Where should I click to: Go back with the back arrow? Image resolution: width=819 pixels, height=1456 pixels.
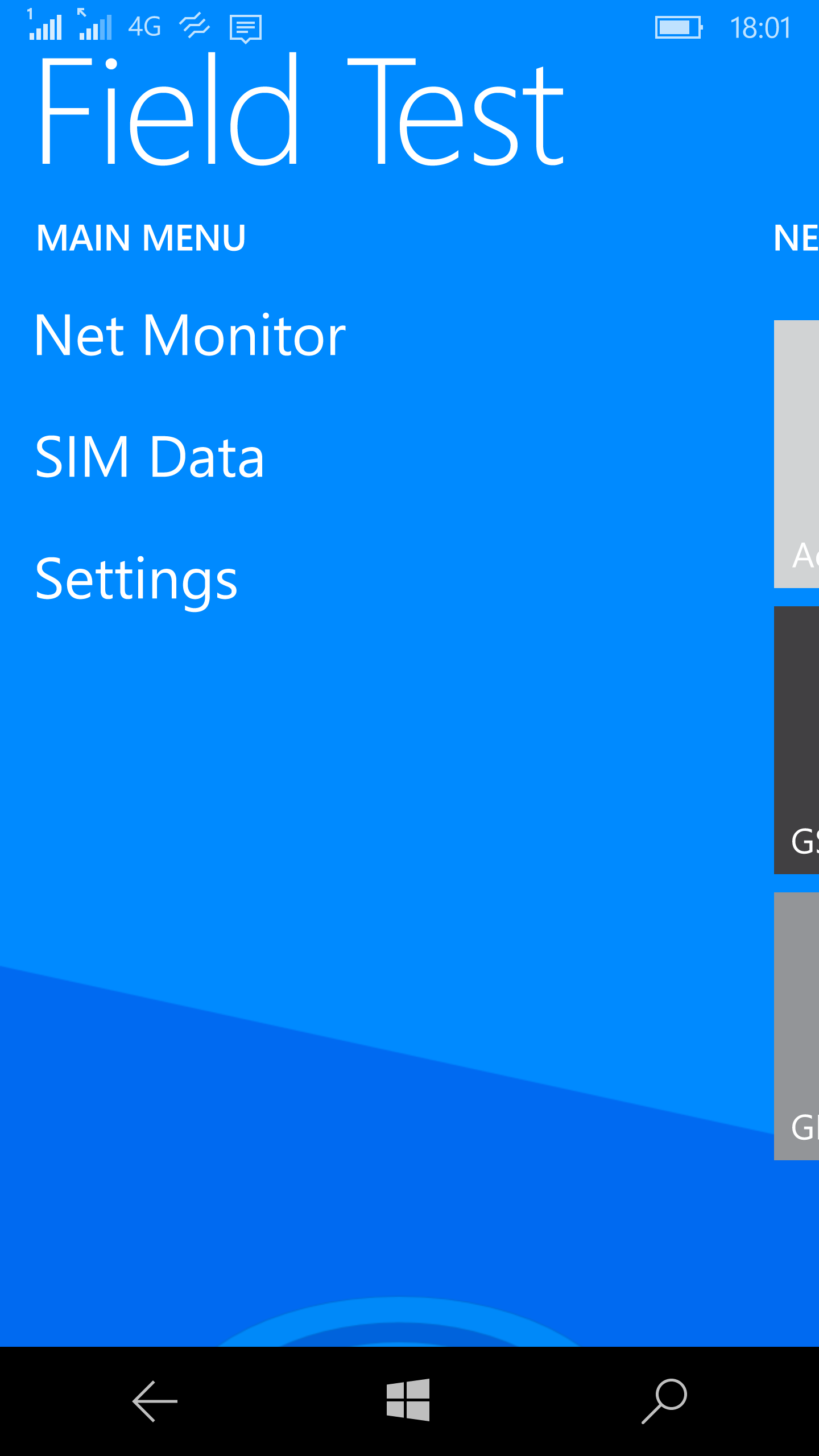[155, 1401]
